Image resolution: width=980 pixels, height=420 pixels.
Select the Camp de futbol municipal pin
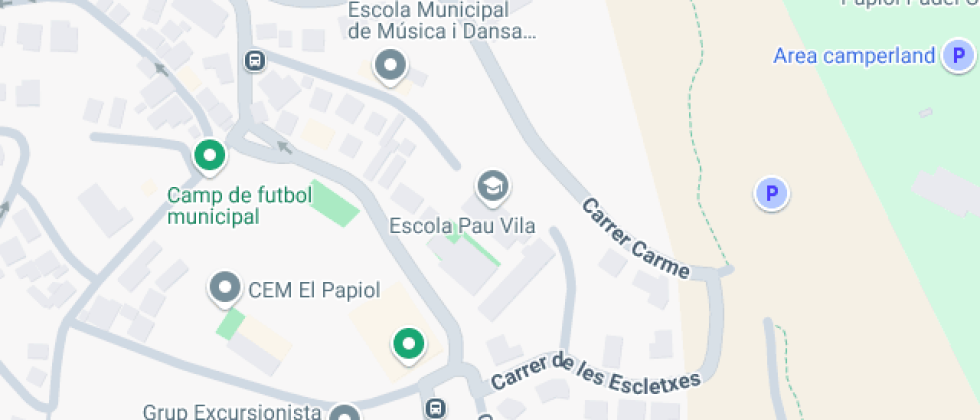tap(209, 155)
